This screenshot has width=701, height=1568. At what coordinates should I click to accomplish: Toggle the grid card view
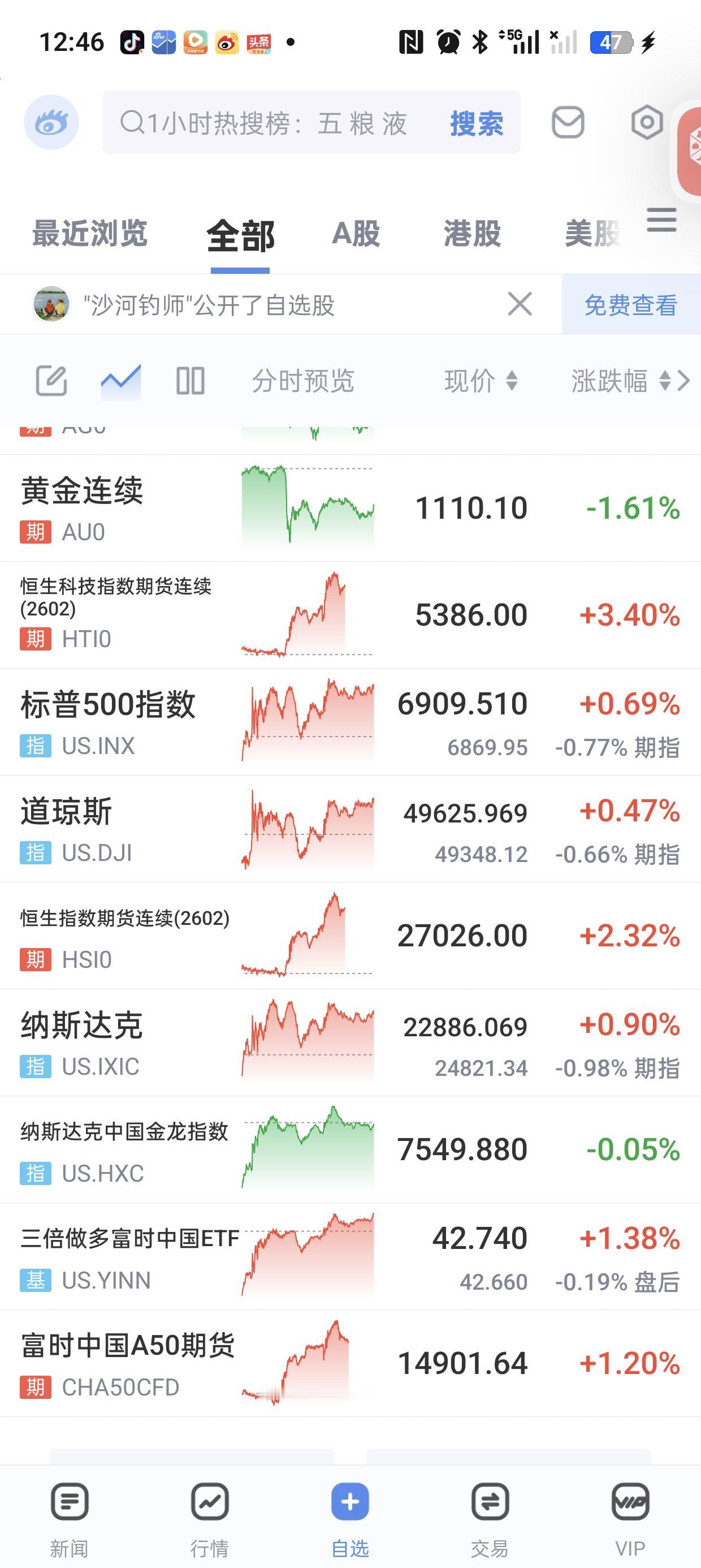coord(190,382)
